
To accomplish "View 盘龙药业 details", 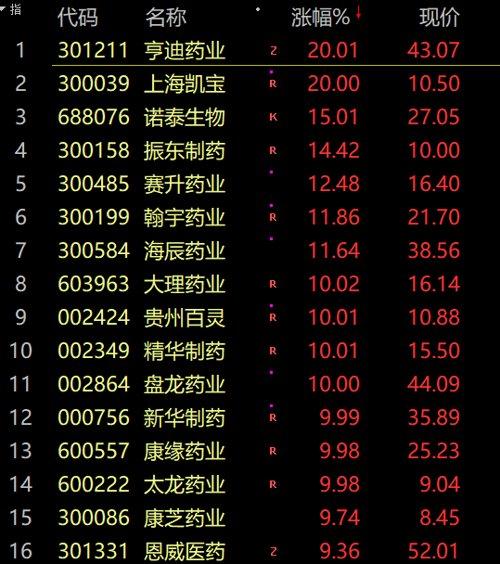I will (x=250, y=384).
